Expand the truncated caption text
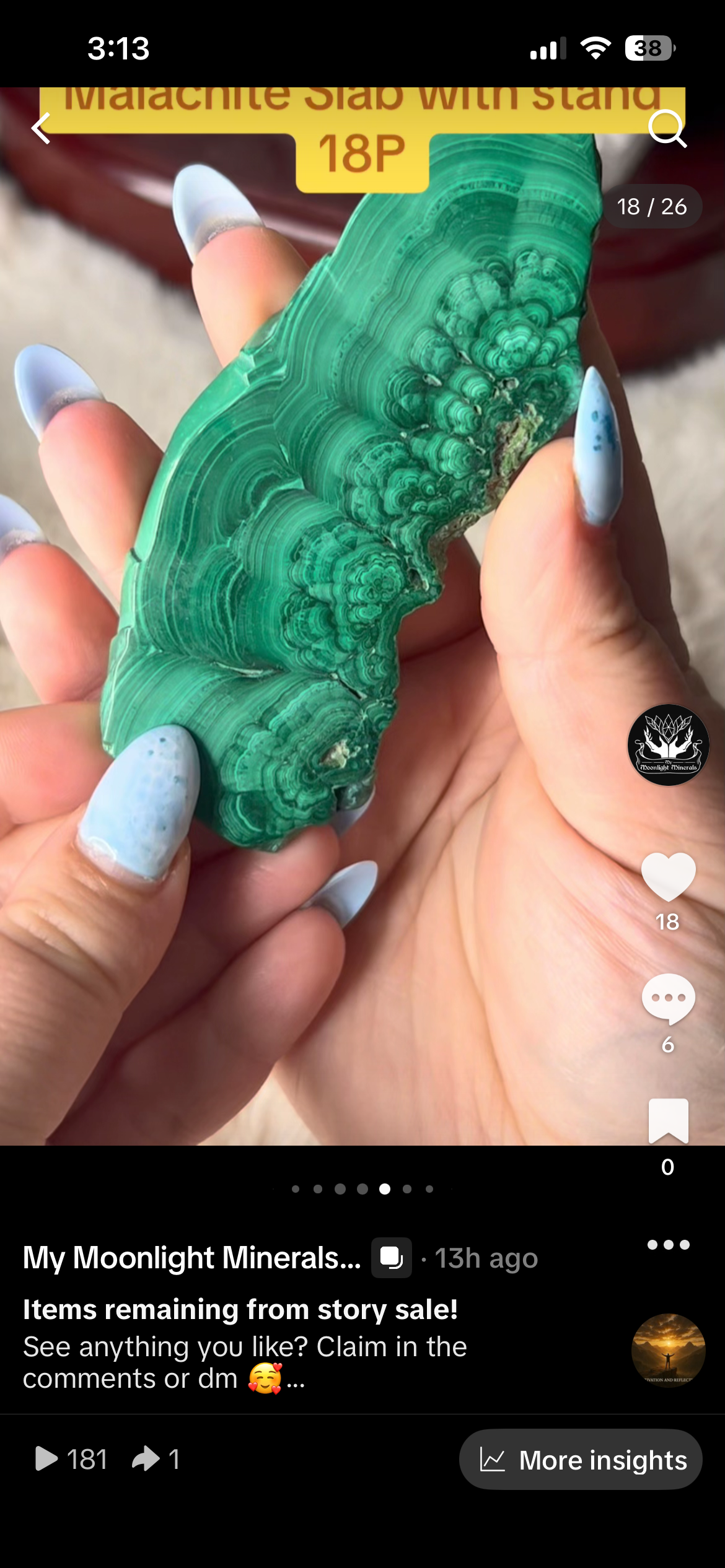The image size is (725, 1568). [296, 1380]
